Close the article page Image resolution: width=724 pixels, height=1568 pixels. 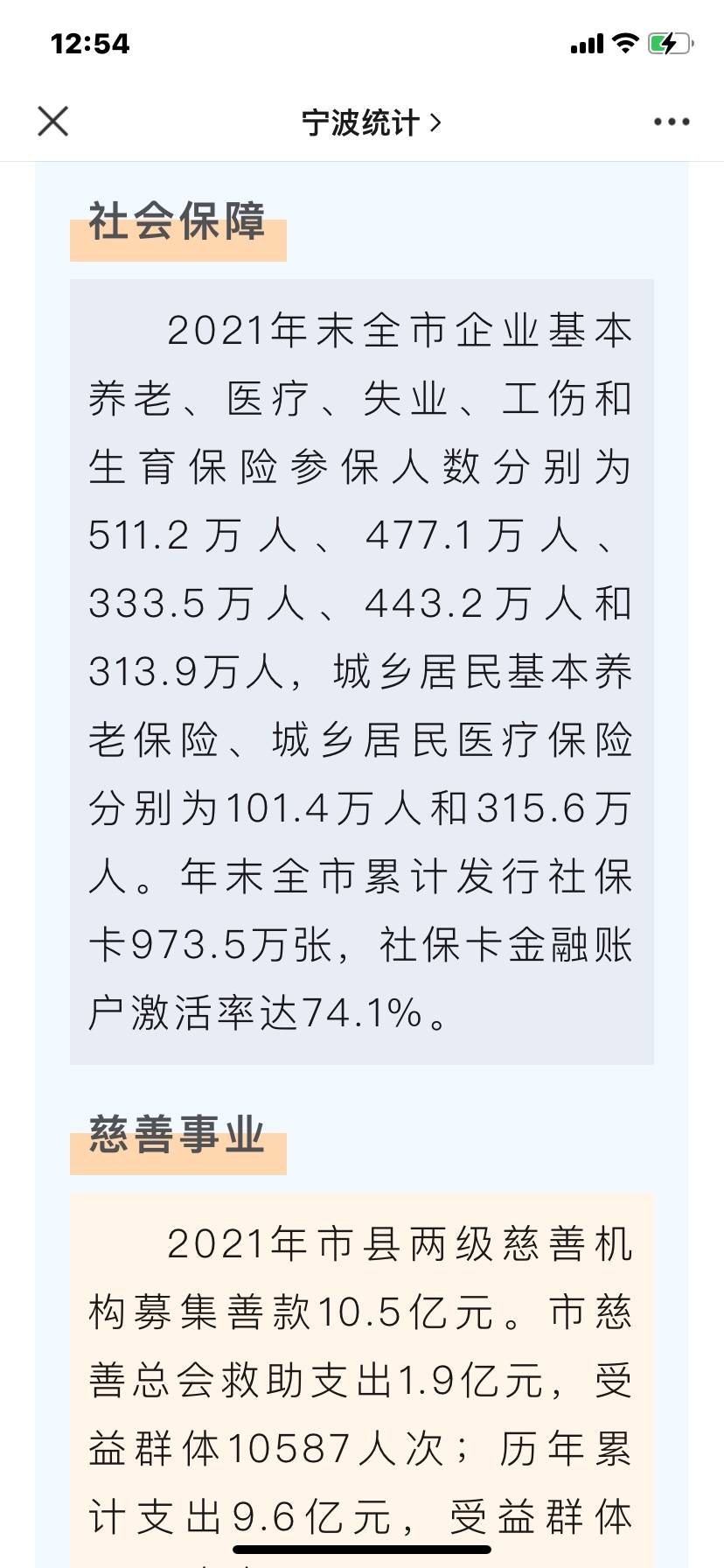[53, 122]
